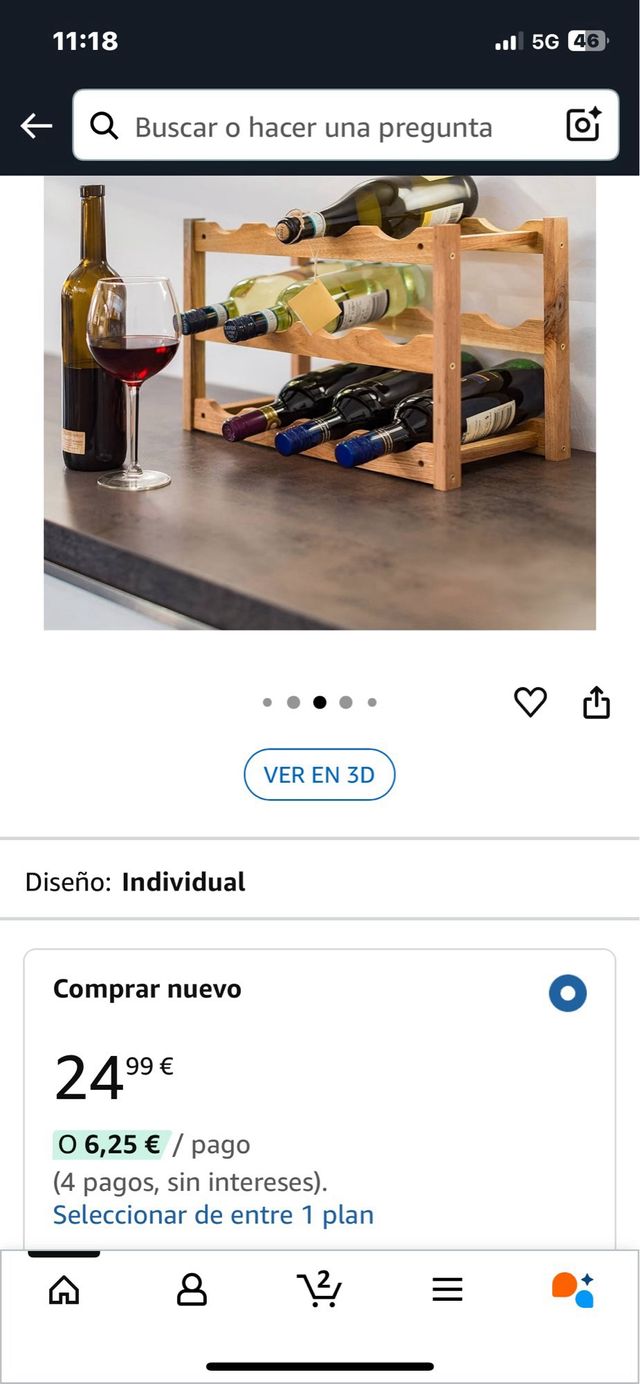This screenshot has height=1384, width=640.
Task: Open the wine rack product image
Action: click(320, 402)
